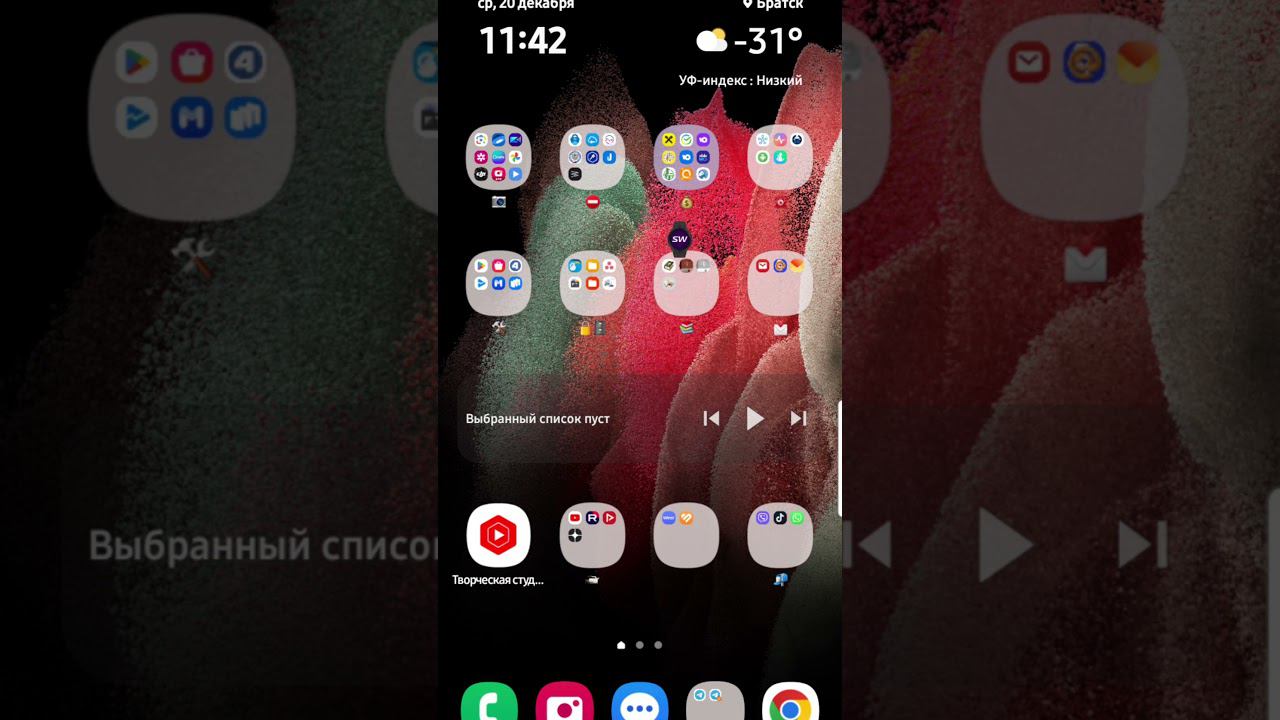Open the weather widget showing -31°
Image resolution: width=1280 pixels, height=720 pixels.
[x=750, y=42]
